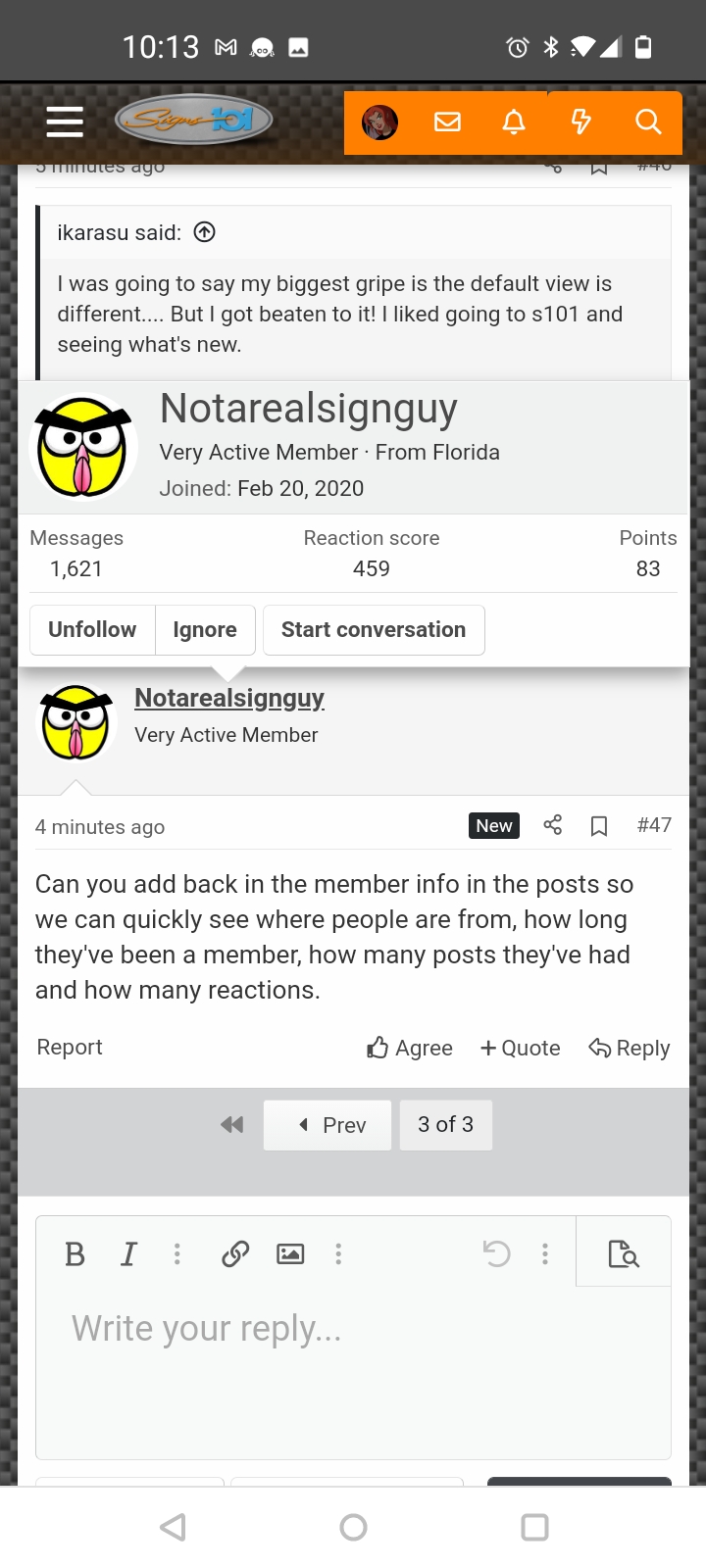
Task: Report Notarealsignguy's post
Action: point(70,1047)
